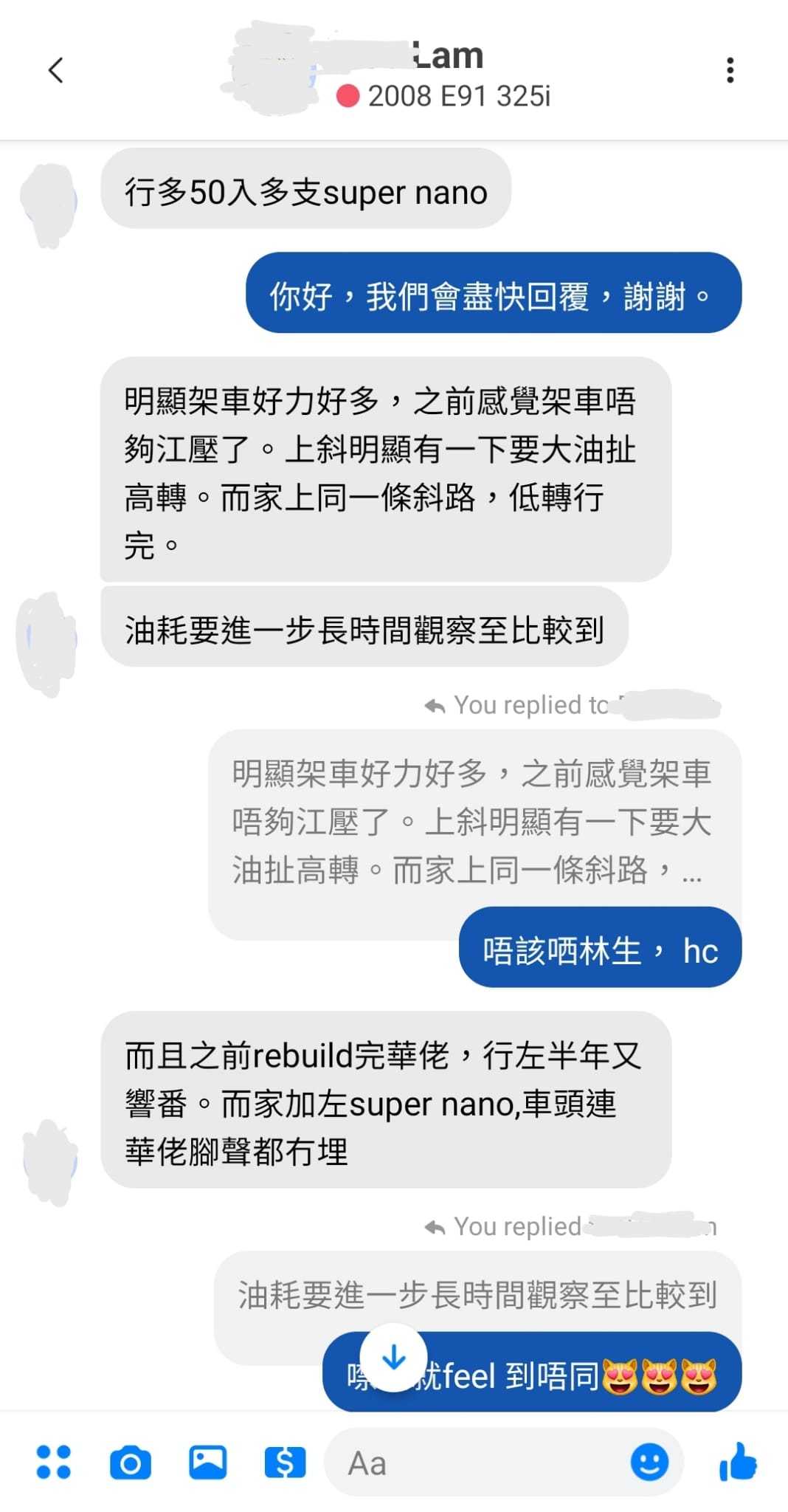
Task: Open the payments option
Action: pos(285,1462)
